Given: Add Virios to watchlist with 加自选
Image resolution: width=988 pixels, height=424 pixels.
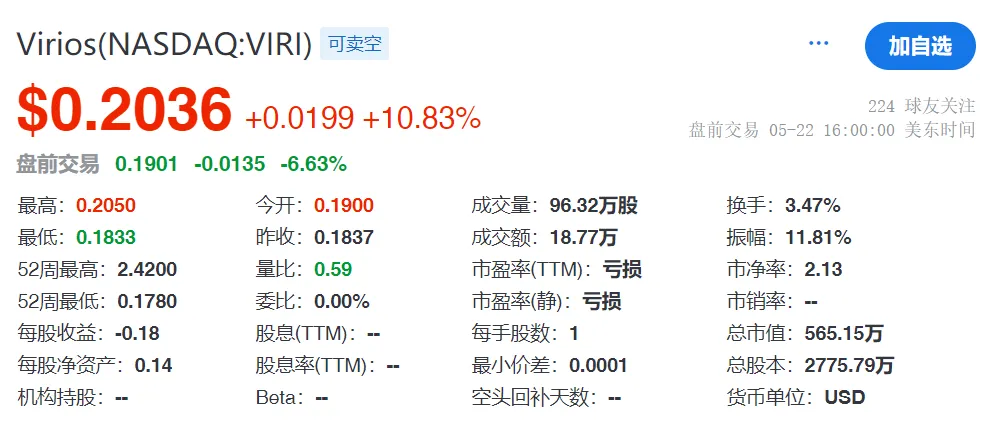Looking at the screenshot, I should click(919, 46).
